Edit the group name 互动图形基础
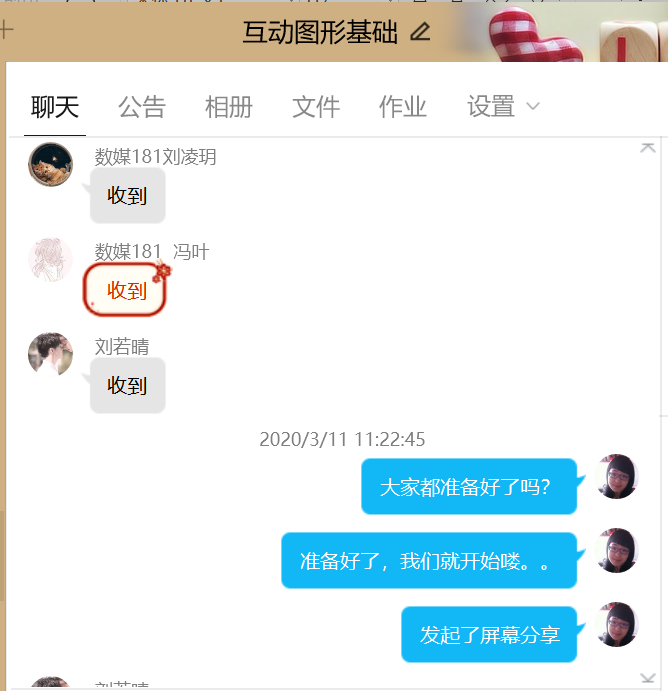The width and height of the screenshot is (668, 691). point(420,32)
